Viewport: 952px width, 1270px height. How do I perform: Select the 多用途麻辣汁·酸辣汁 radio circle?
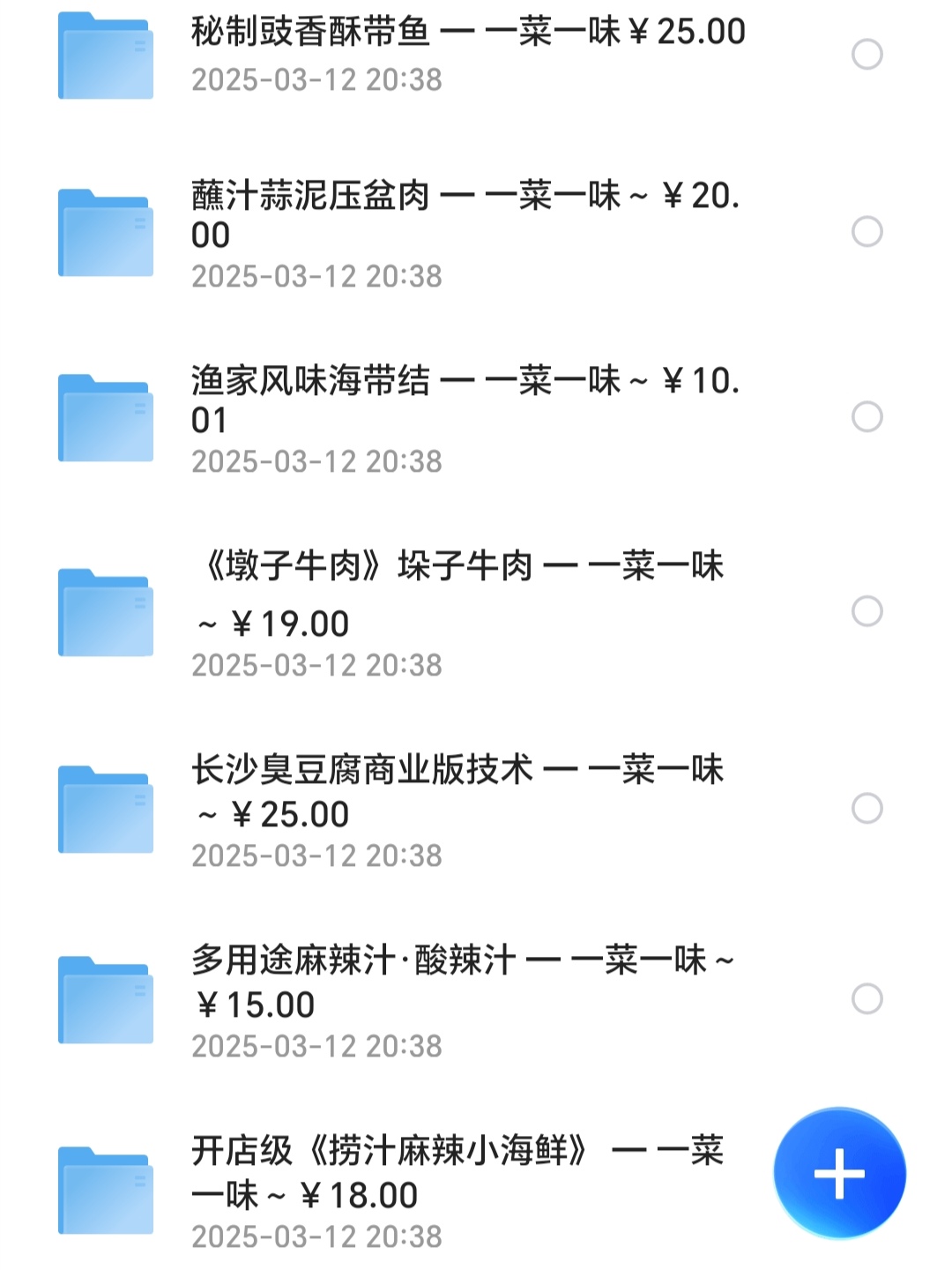tap(867, 998)
